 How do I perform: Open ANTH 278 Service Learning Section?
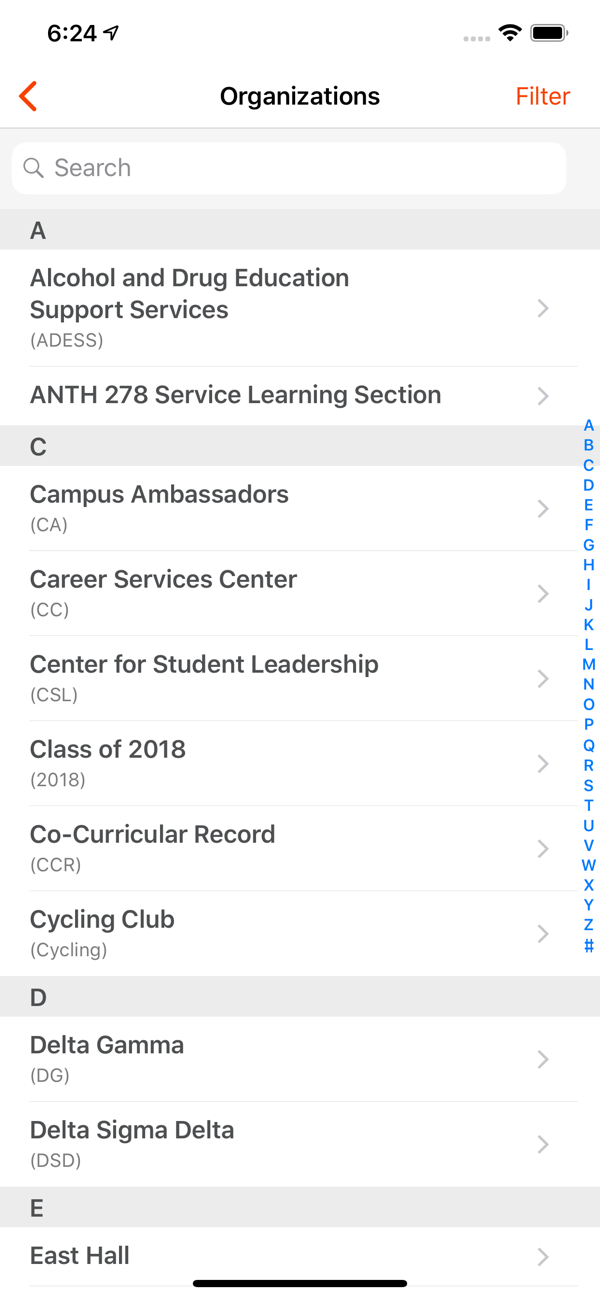[300, 396]
